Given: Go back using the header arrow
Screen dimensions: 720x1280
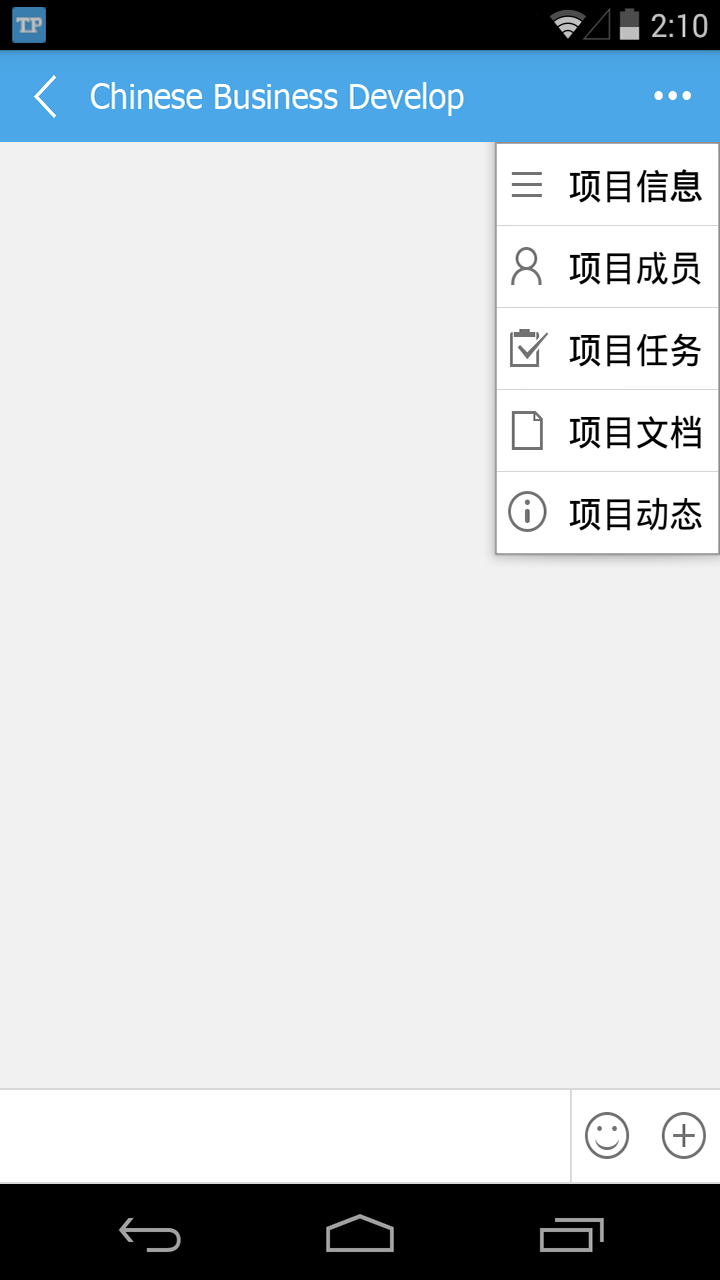Looking at the screenshot, I should tap(45, 97).
